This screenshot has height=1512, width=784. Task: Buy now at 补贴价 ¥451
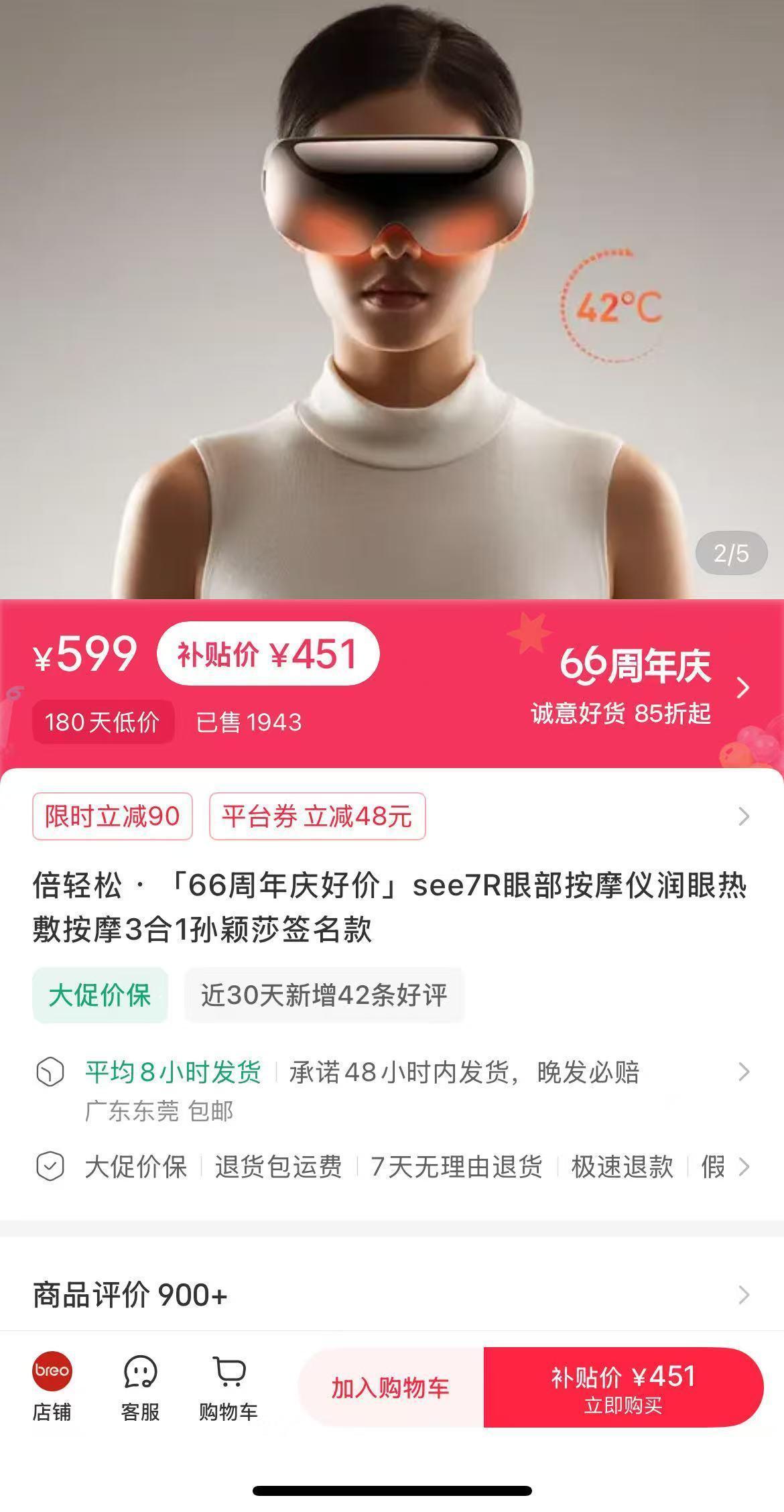624,1387
